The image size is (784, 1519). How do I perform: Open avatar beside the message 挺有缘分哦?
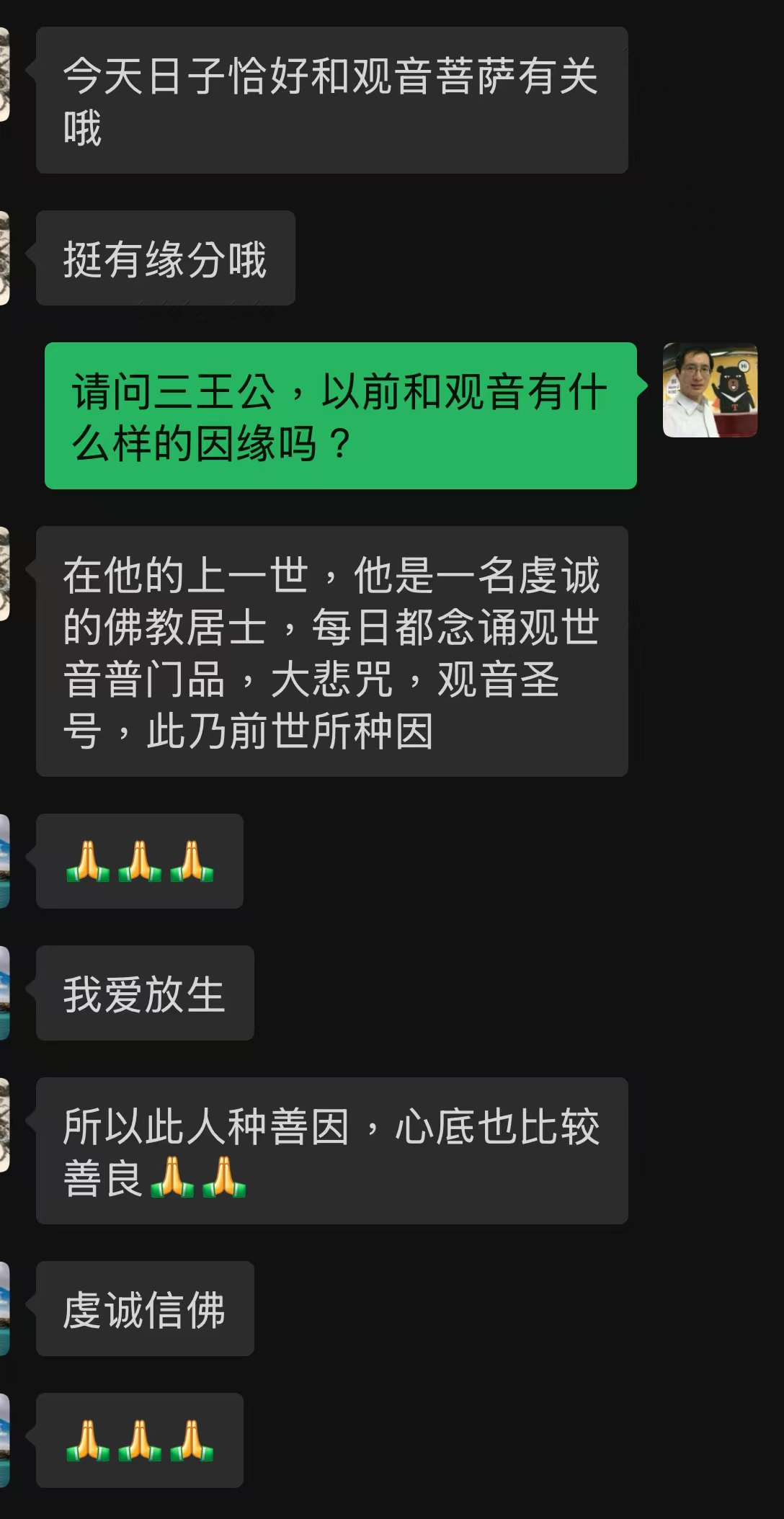click(4, 258)
